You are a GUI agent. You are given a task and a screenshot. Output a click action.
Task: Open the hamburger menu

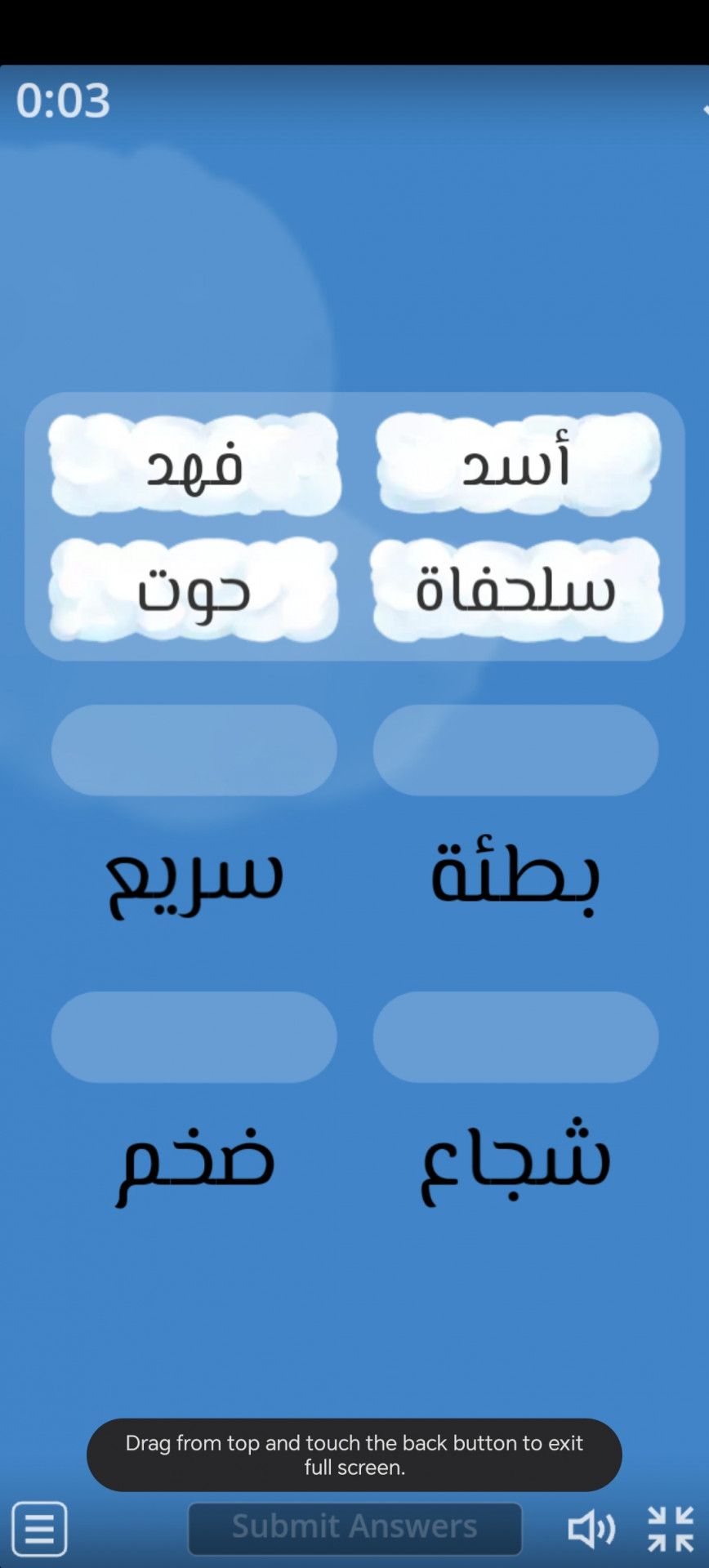pos(39,1528)
